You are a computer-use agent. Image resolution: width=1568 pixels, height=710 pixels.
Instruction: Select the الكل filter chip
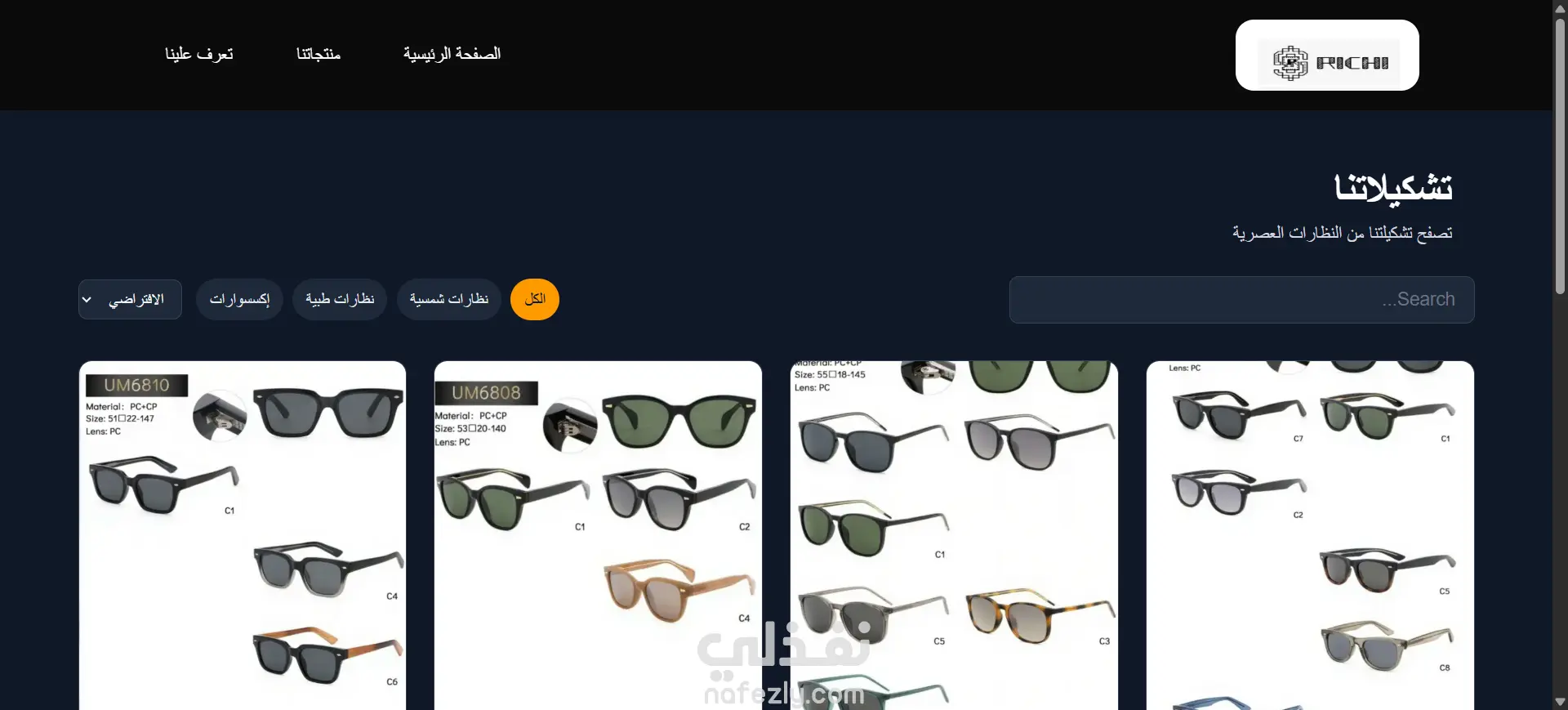[x=534, y=299]
